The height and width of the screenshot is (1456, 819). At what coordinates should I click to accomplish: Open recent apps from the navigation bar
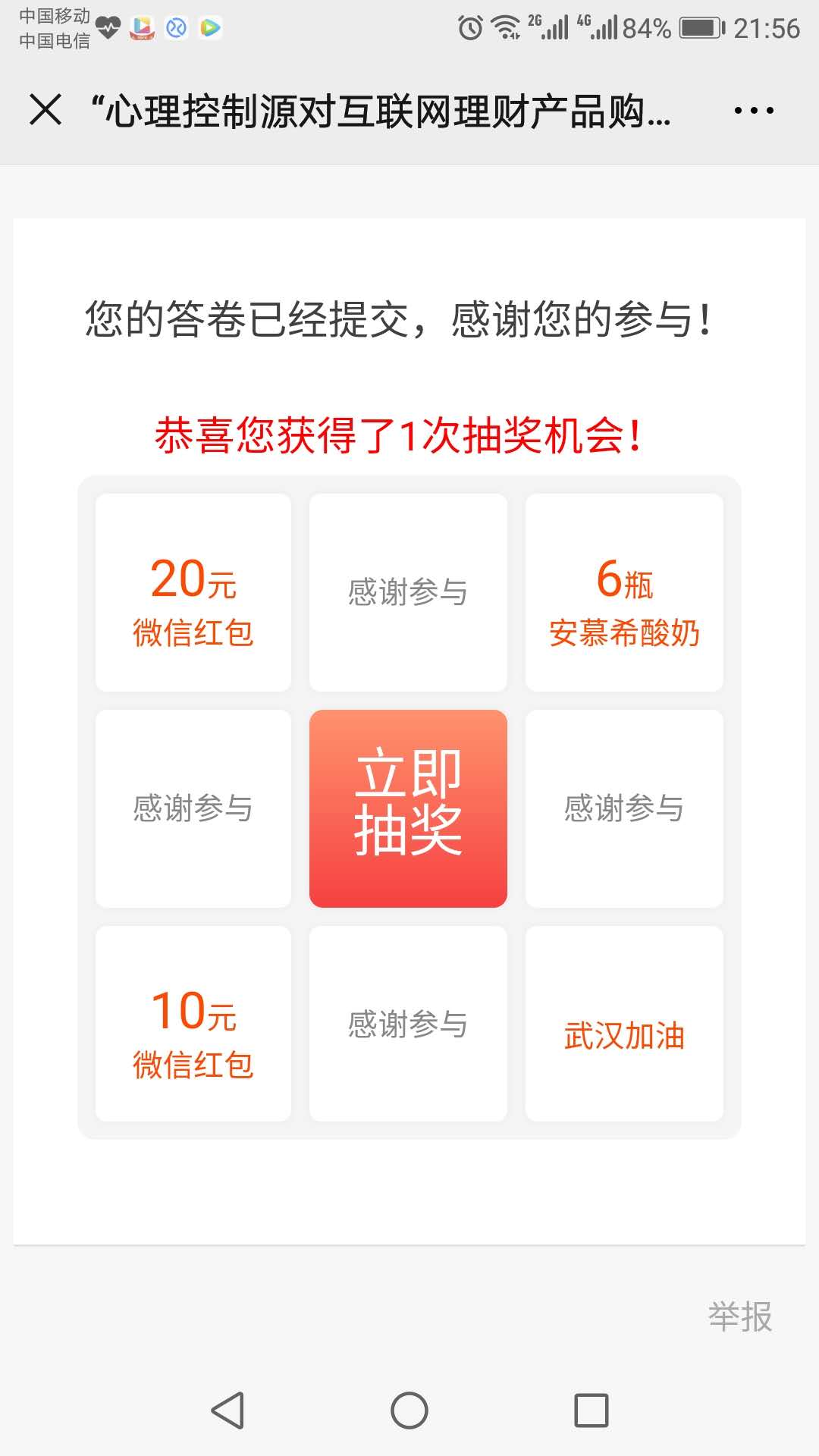pyautogui.click(x=591, y=1410)
